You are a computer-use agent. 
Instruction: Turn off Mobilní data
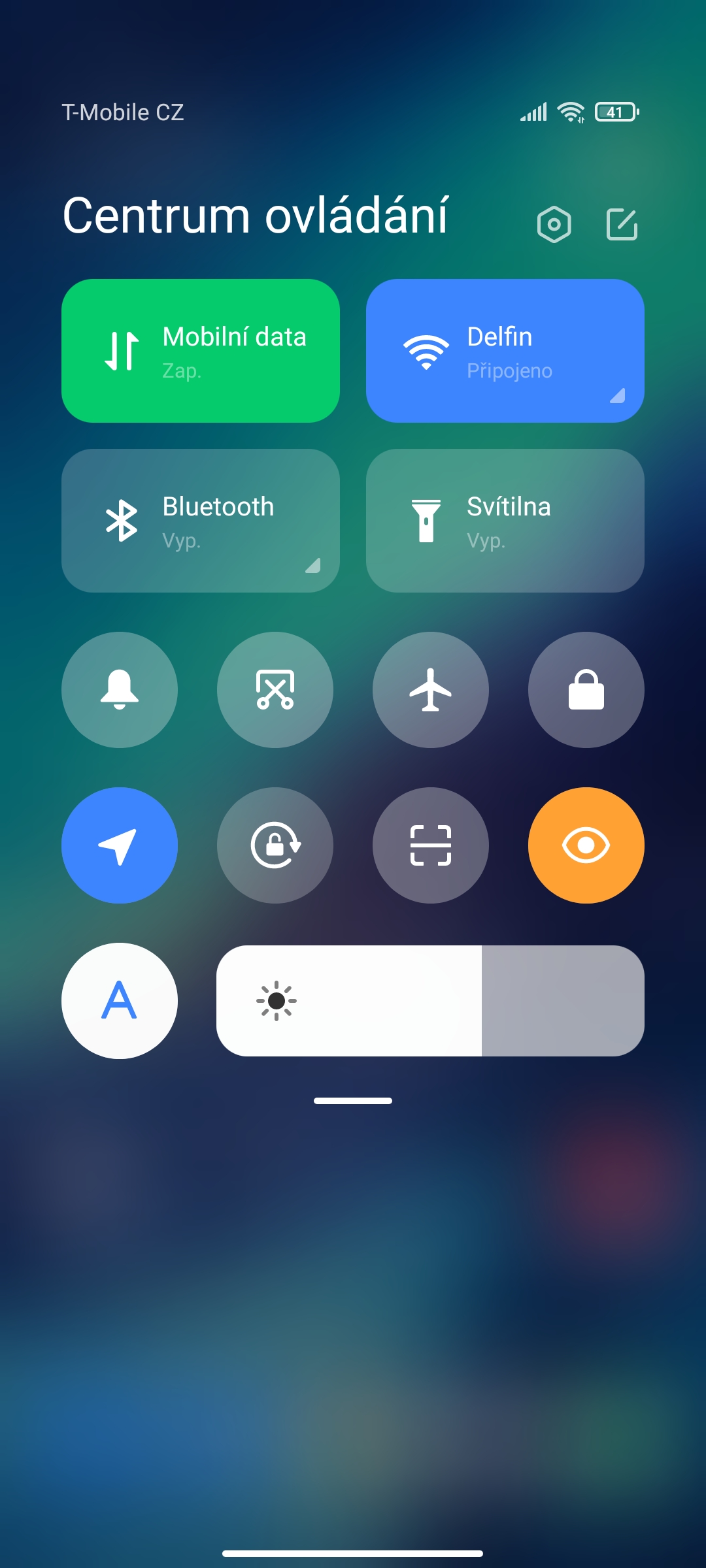pyautogui.click(x=201, y=351)
